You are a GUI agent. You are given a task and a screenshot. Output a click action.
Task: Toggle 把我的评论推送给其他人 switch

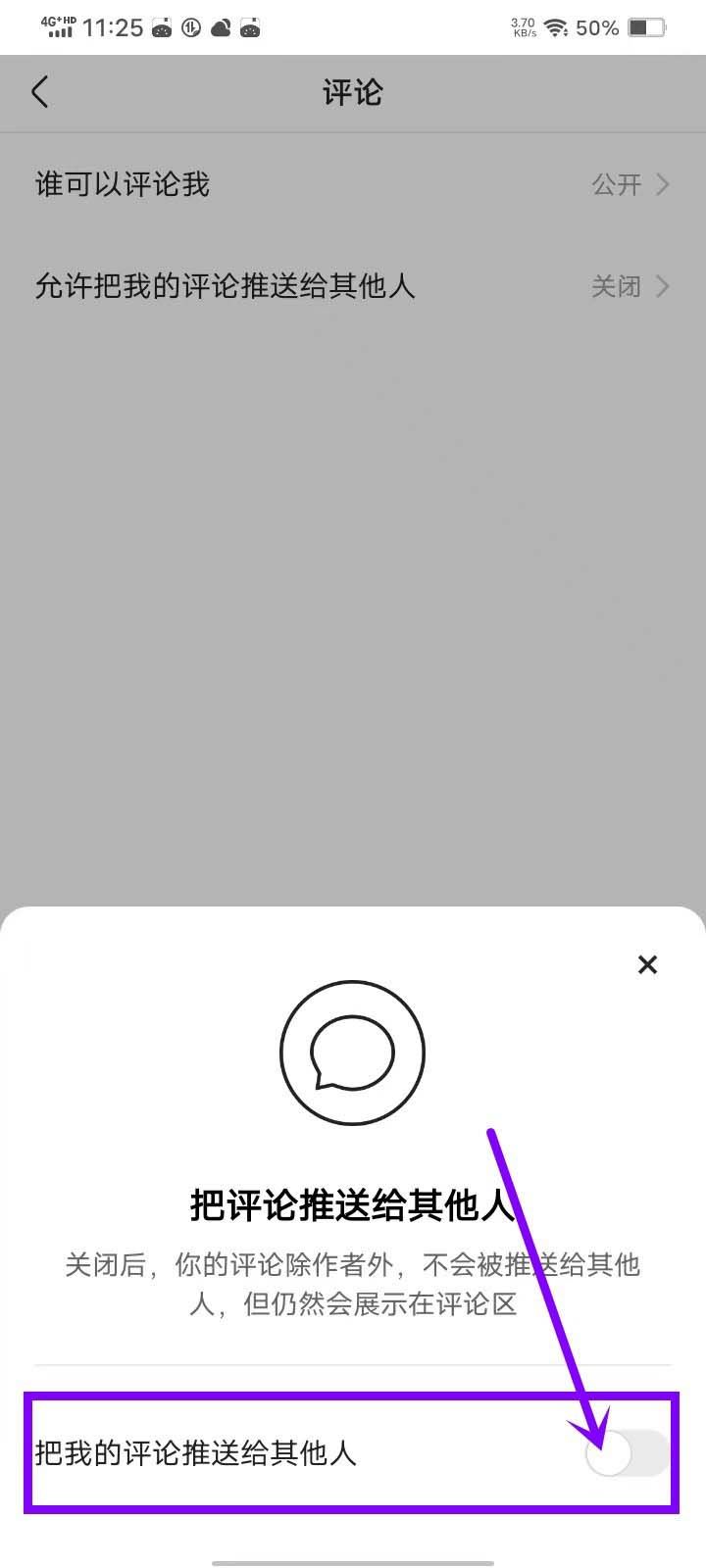[x=628, y=1453]
